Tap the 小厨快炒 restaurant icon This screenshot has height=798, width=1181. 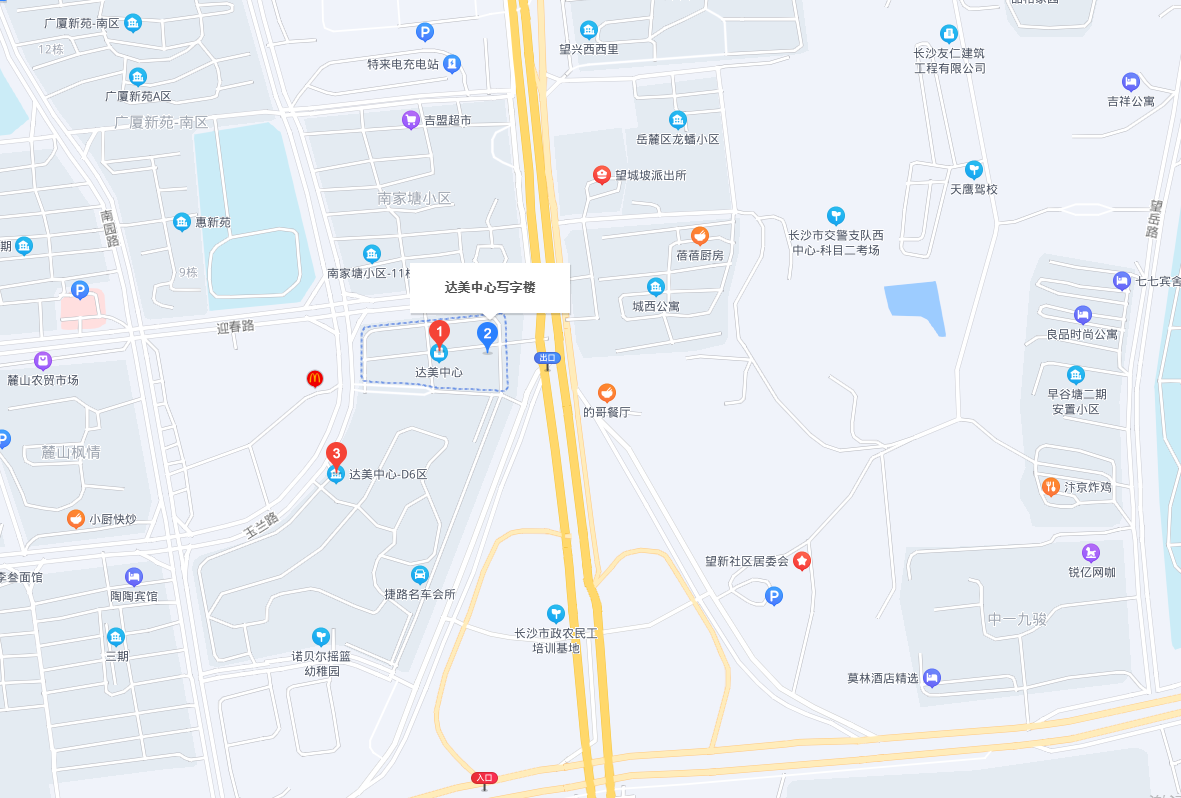click(x=76, y=519)
